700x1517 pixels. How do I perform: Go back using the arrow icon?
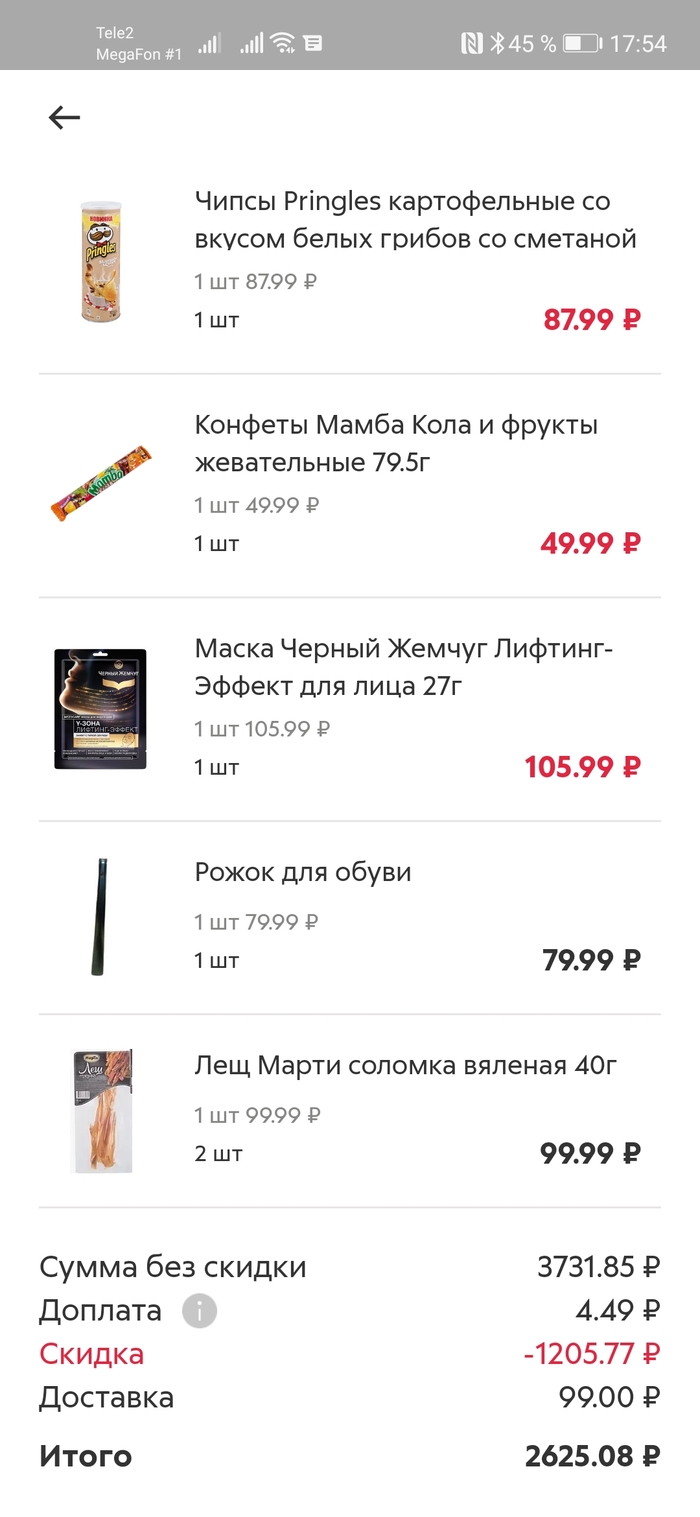(64, 118)
